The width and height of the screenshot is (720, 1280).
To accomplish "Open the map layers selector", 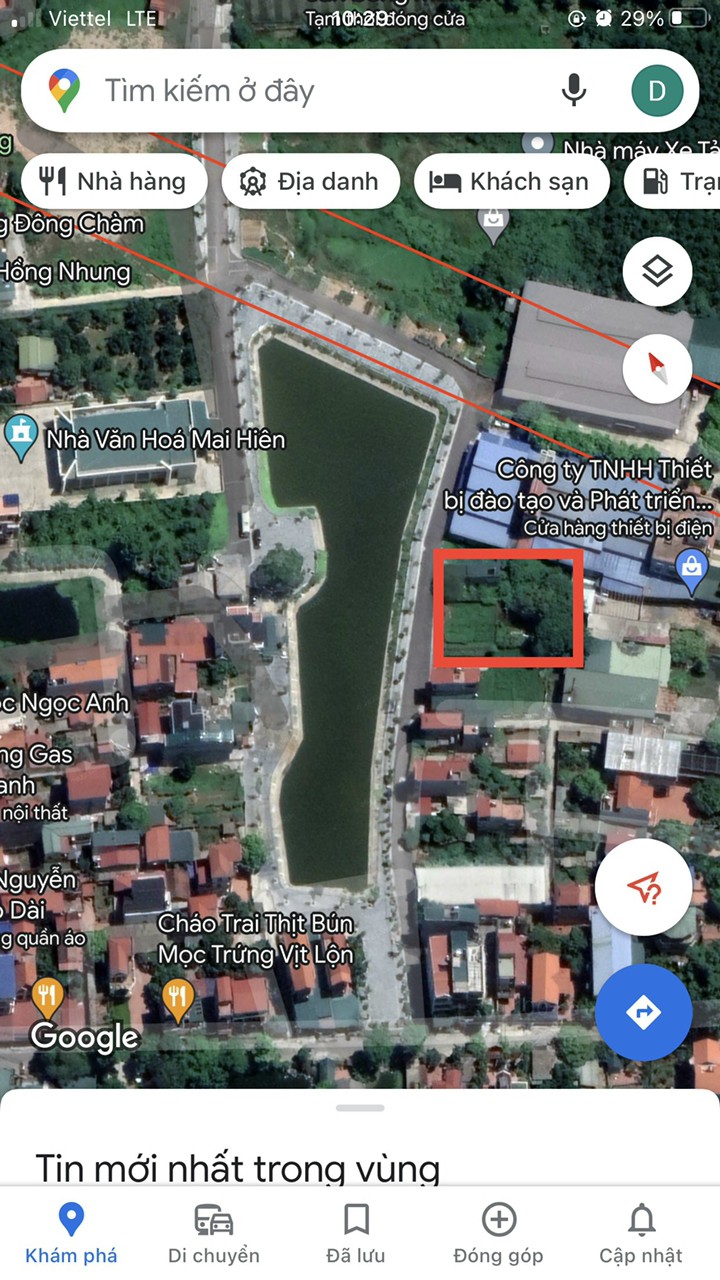I will [x=657, y=271].
